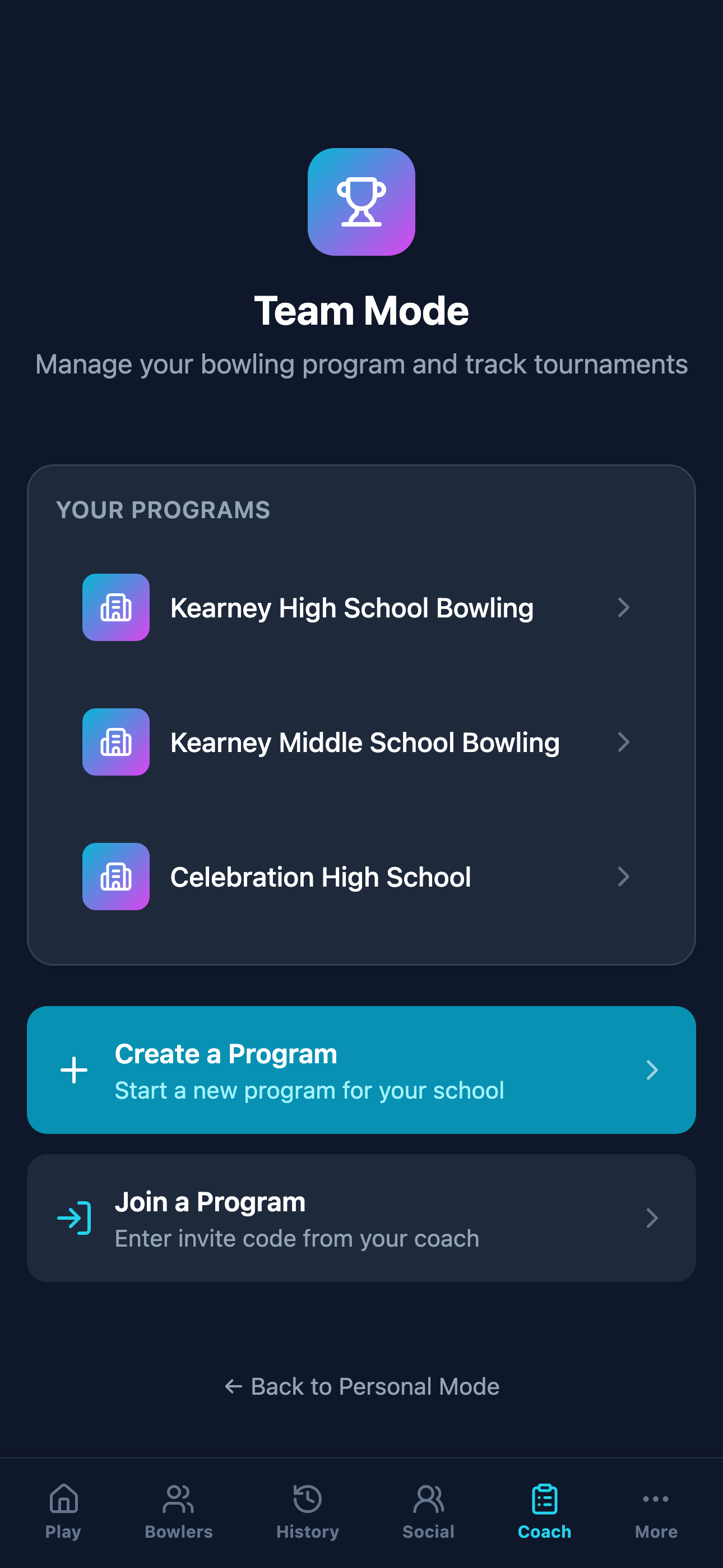Select the Celebration High School building thumbnail
Image resolution: width=723 pixels, height=1568 pixels.
[115, 877]
